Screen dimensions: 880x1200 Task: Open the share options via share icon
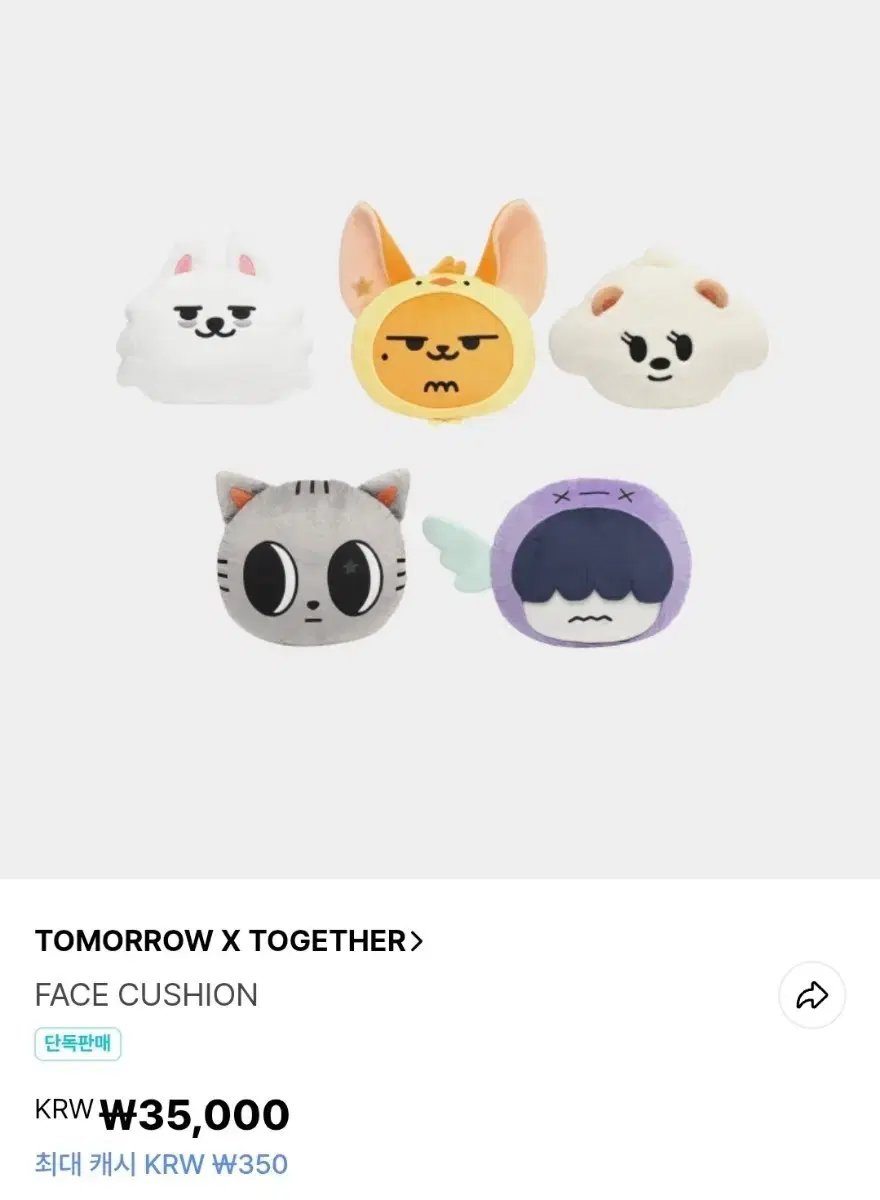point(810,996)
